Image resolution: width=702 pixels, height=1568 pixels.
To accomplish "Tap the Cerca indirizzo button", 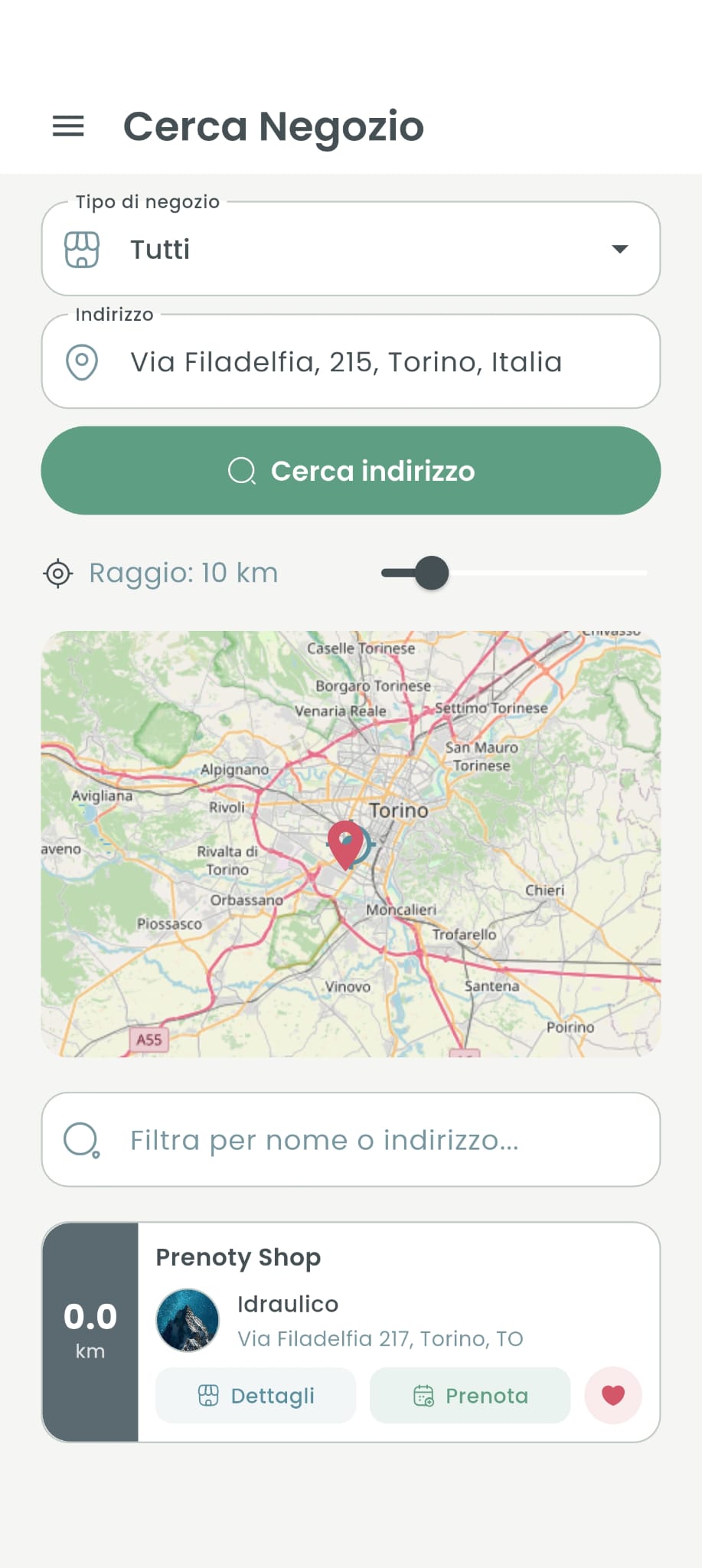I will click(x=351, y=471).
